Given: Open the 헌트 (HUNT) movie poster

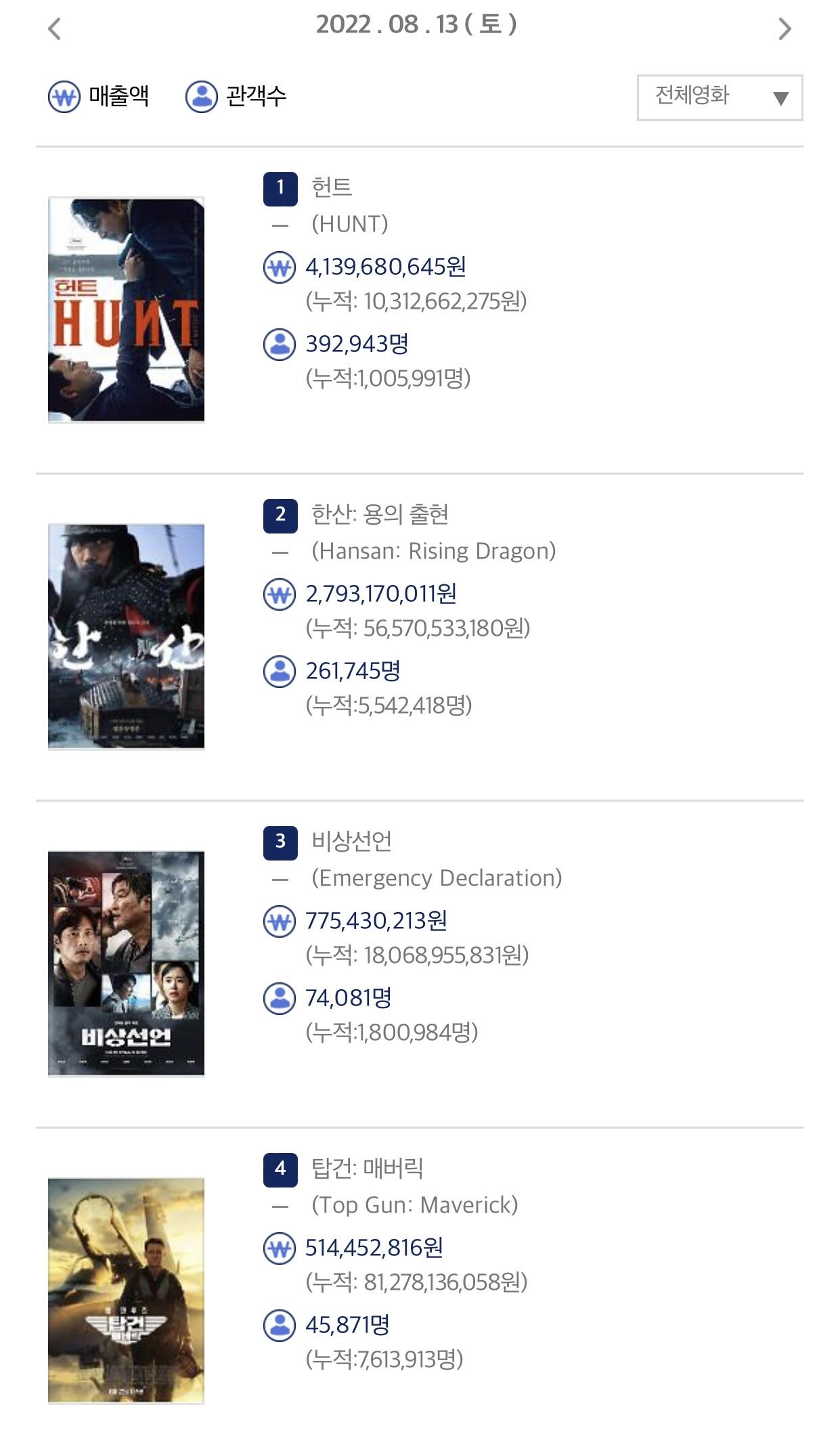Looking at the screenshot, I should 126,309.
